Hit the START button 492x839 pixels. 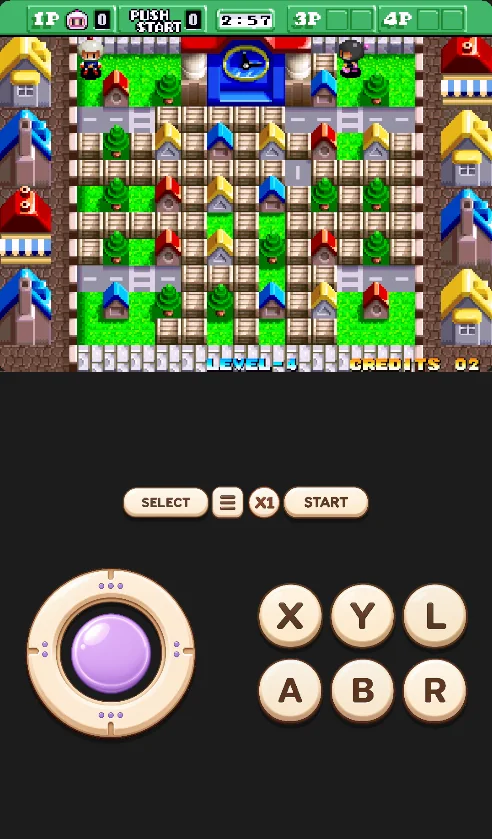326,502
